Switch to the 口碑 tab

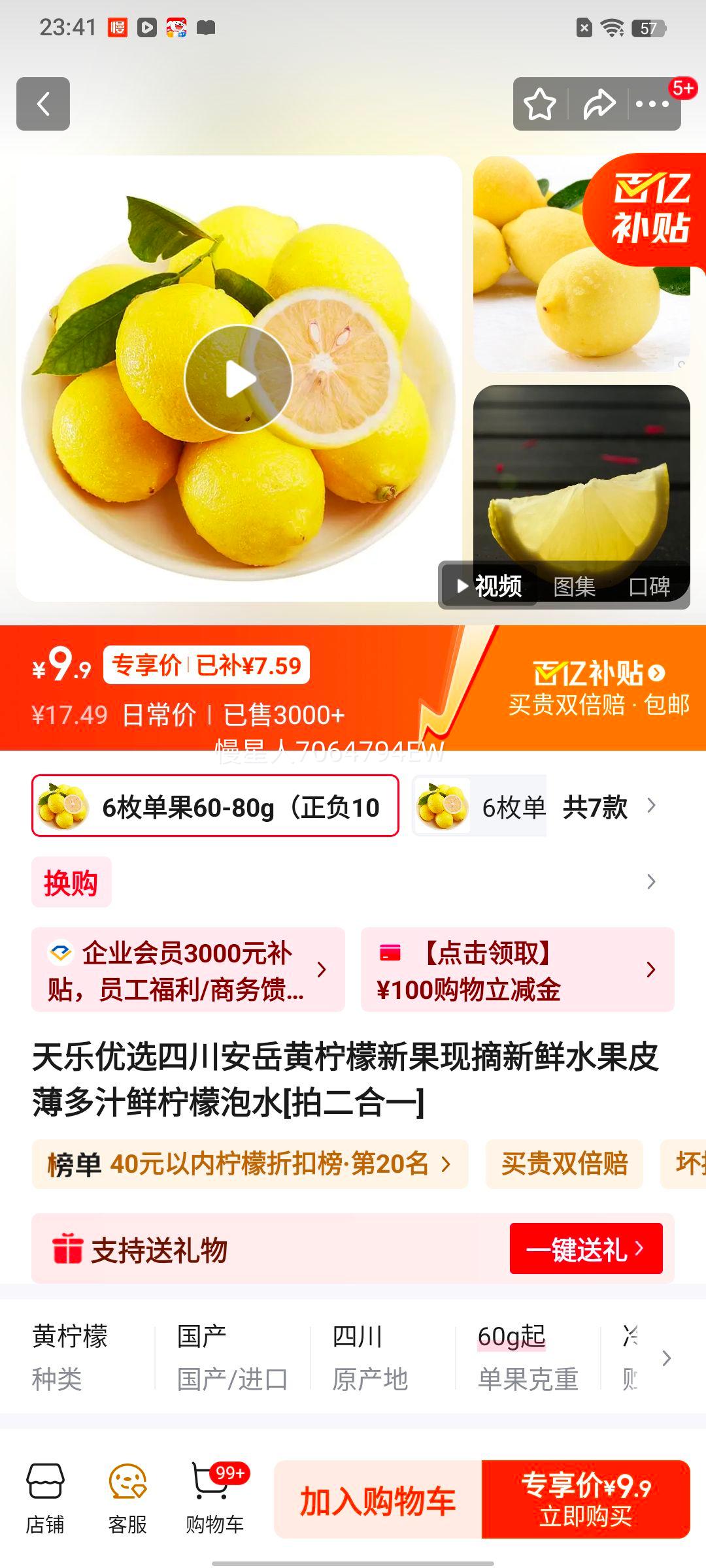[x=650, y=587]
